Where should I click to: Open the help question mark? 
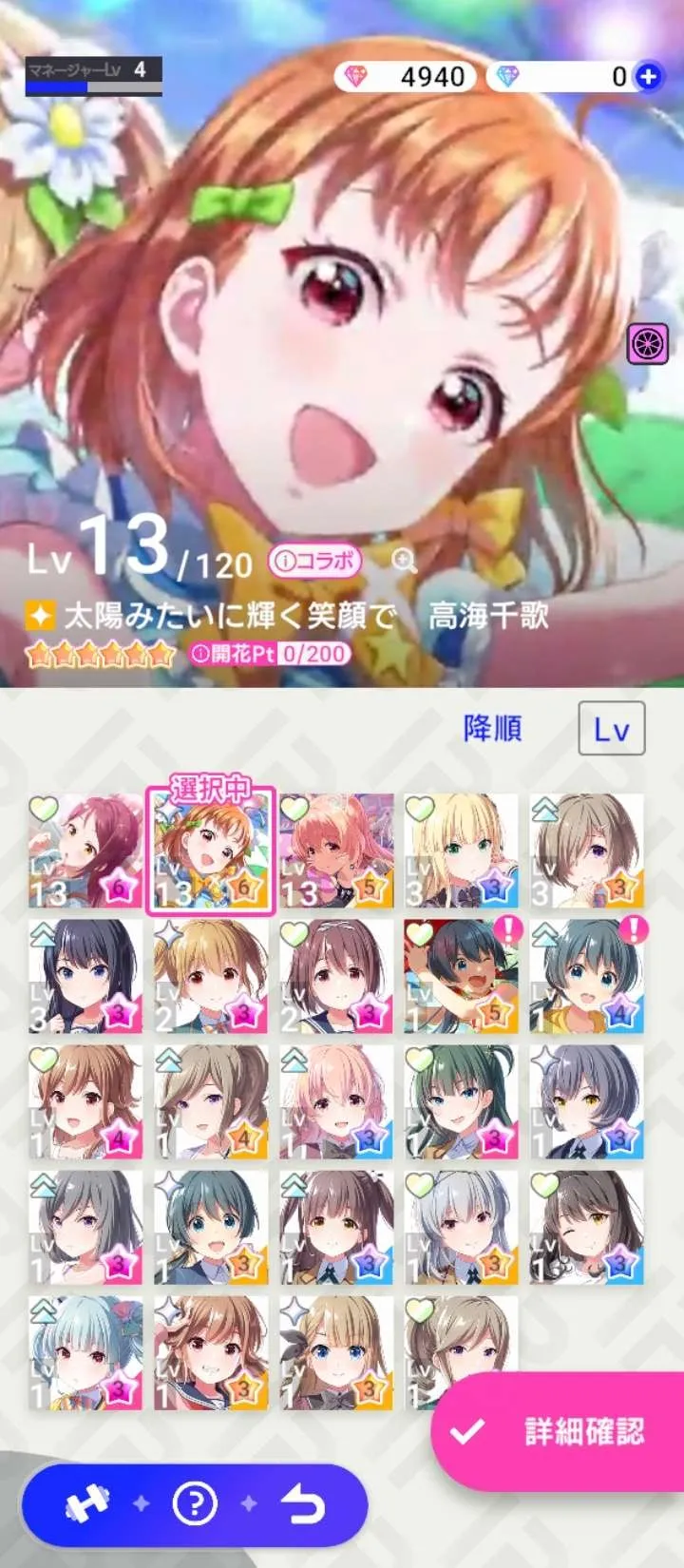[195, 1504]
